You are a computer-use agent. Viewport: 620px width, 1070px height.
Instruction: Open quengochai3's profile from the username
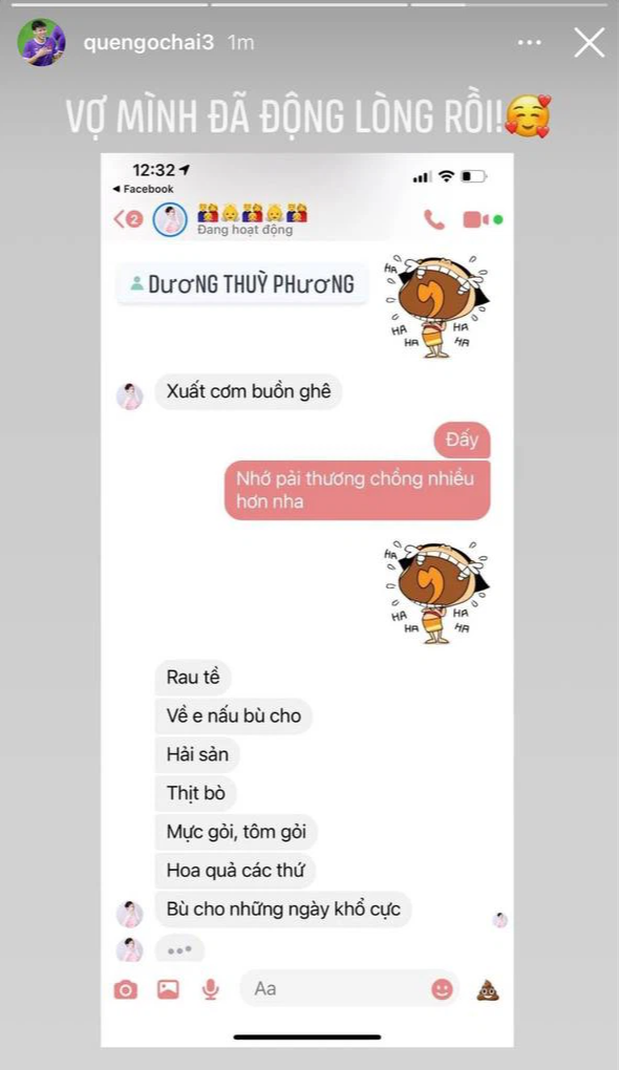[x=142, y=43]
